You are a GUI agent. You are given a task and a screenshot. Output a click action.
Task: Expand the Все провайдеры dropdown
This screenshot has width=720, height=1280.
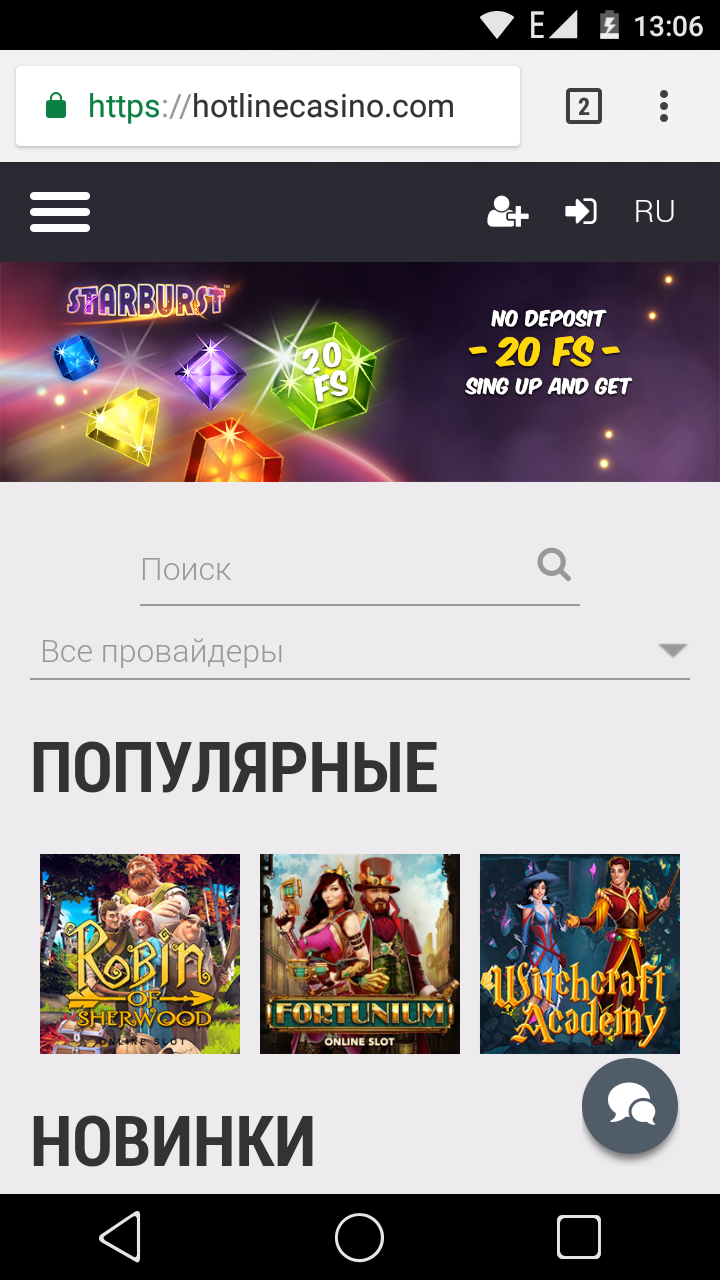(x=360, y=652)
